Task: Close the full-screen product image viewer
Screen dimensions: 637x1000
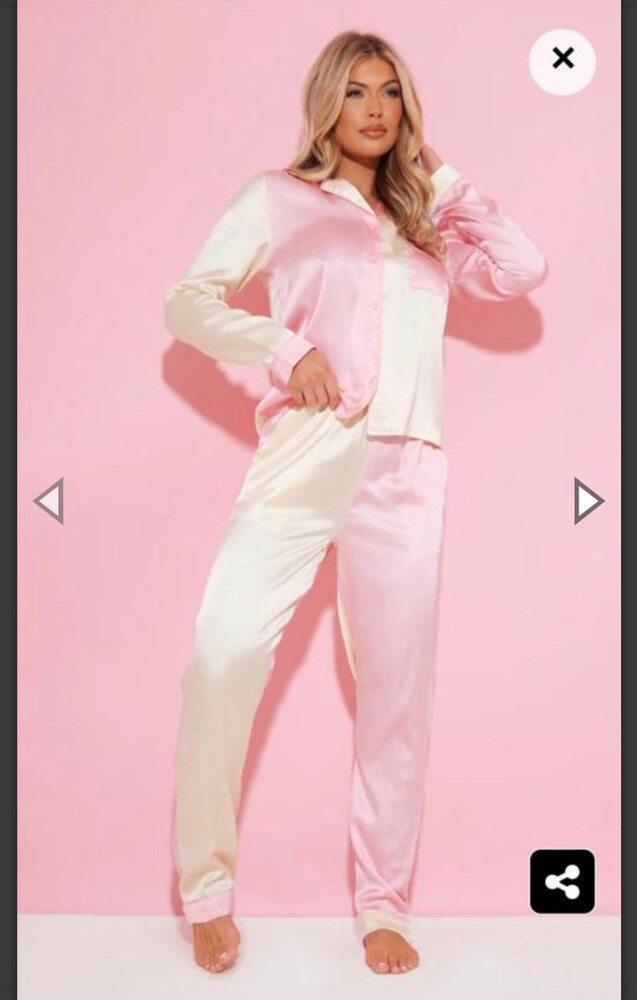Action: click(562, 60)
